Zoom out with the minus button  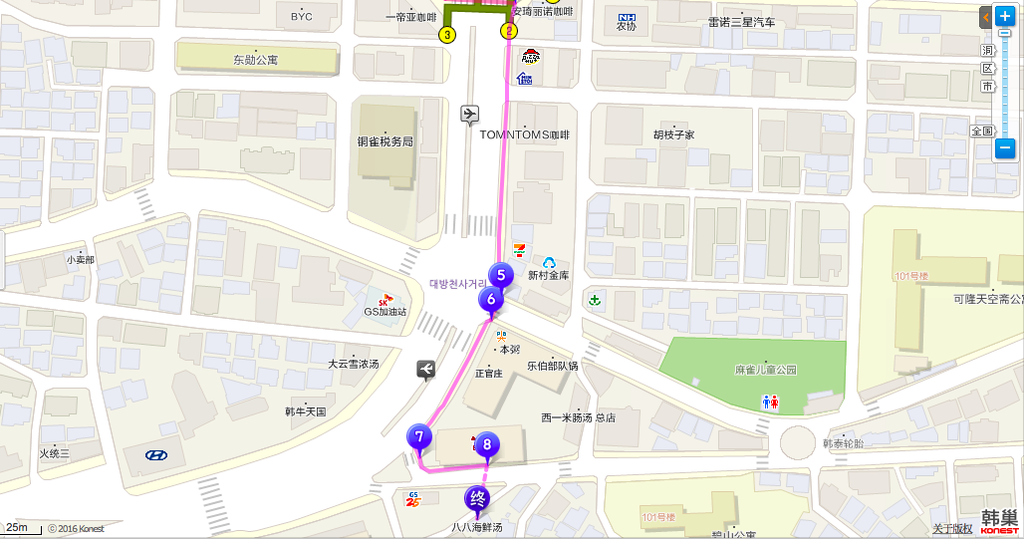(x=1005, y=149)
